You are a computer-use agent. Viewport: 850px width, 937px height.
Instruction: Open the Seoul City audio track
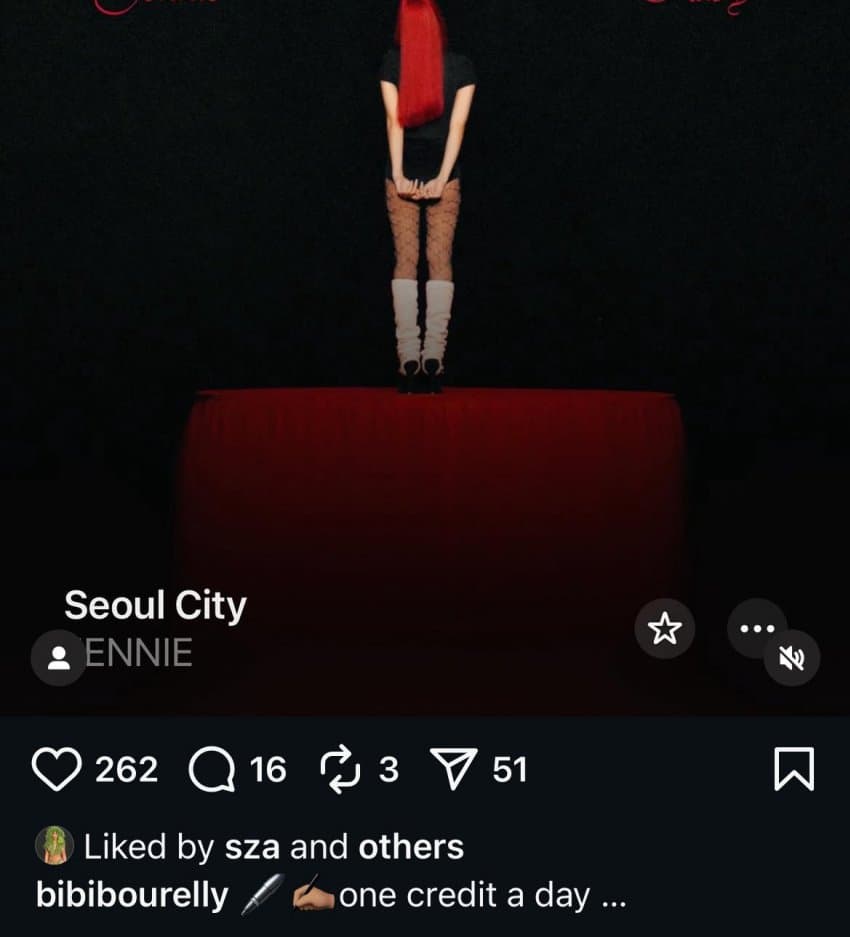click(x=155, y=606)
